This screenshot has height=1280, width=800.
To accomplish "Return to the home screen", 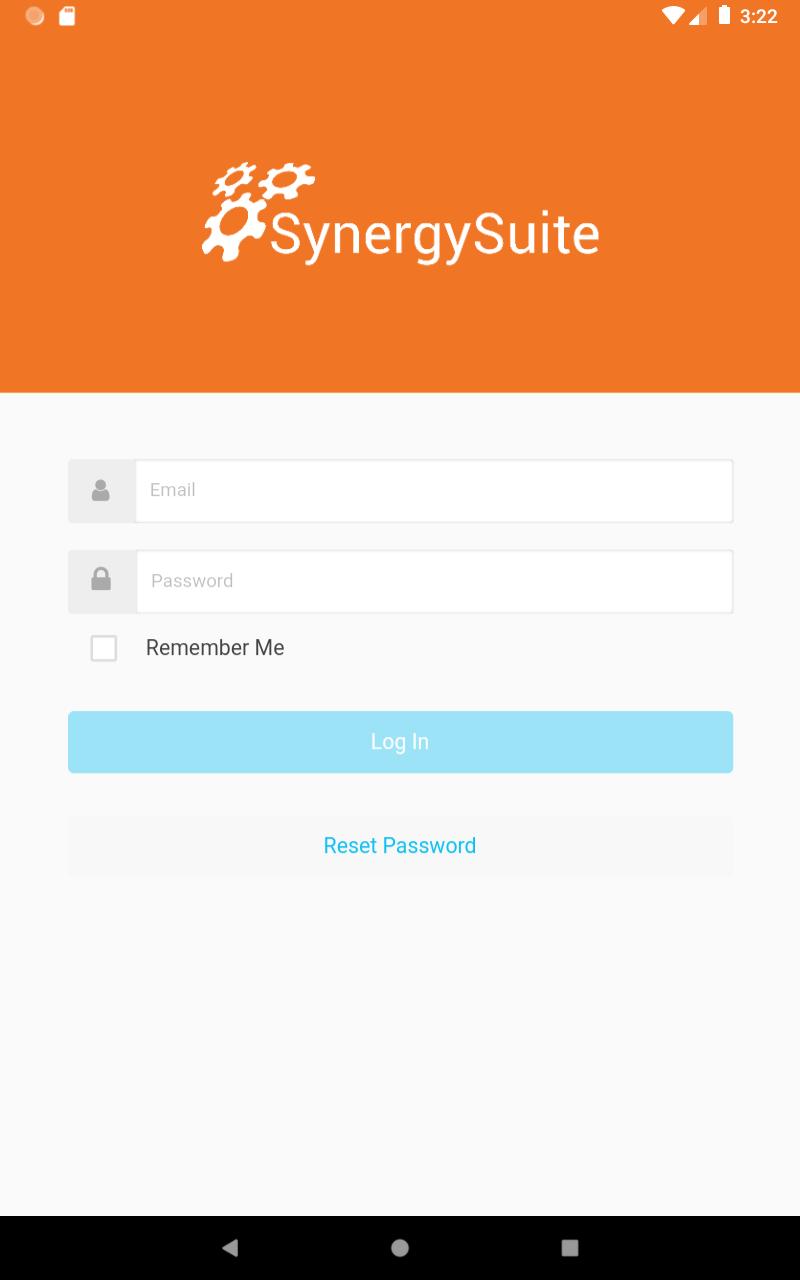I will [400, 1247].
